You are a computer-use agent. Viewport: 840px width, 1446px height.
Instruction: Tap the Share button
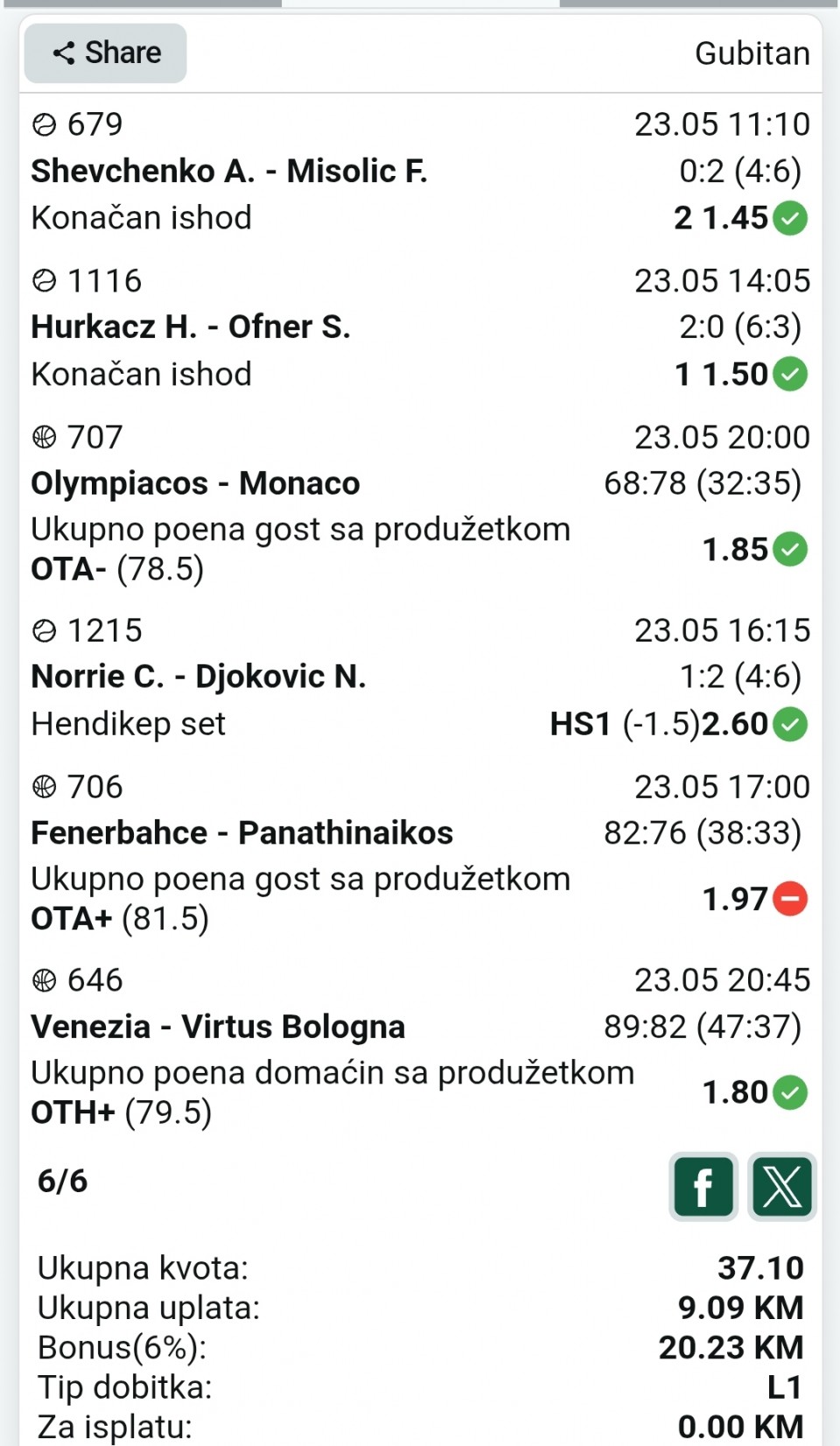pyautogui.click(x=105, y=53)
